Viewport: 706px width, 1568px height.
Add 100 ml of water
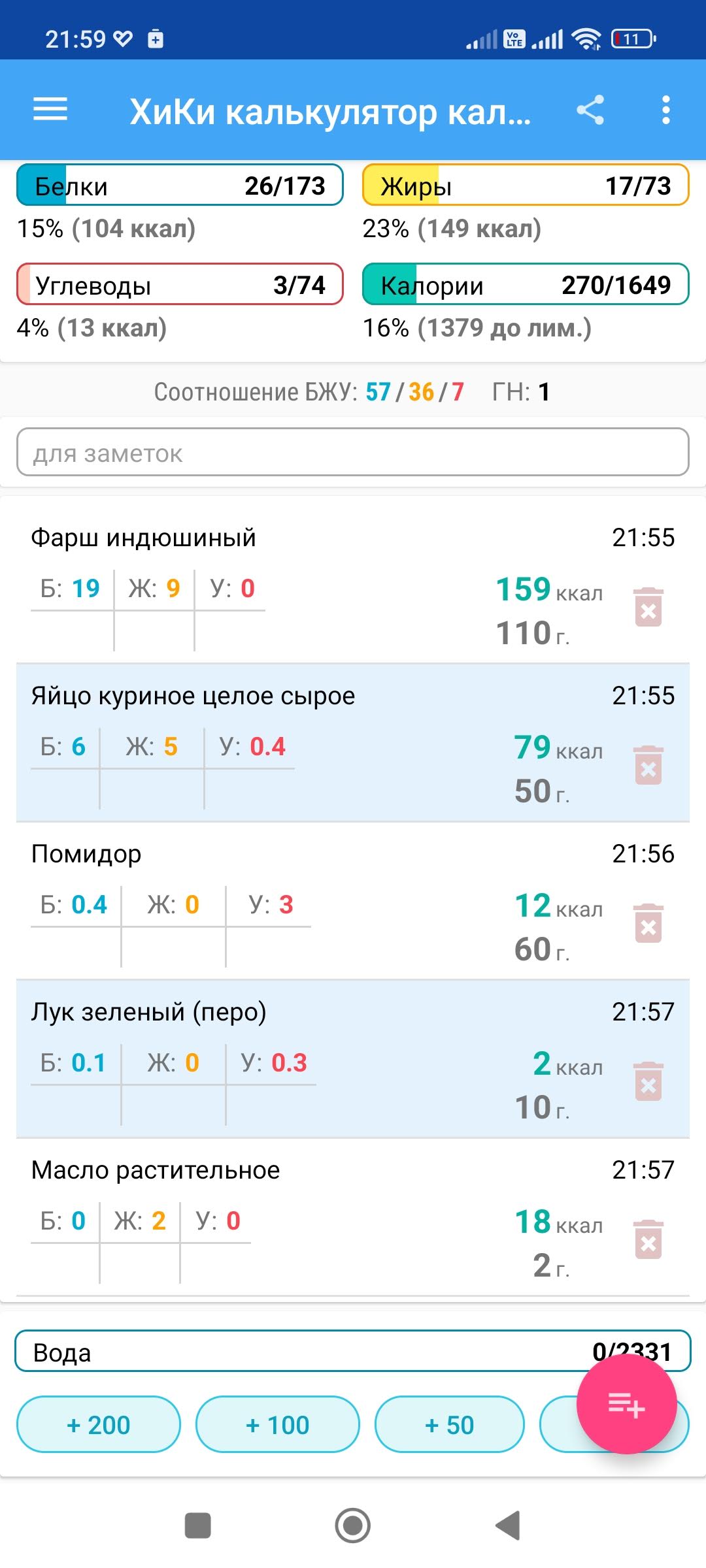[278, 1424]
